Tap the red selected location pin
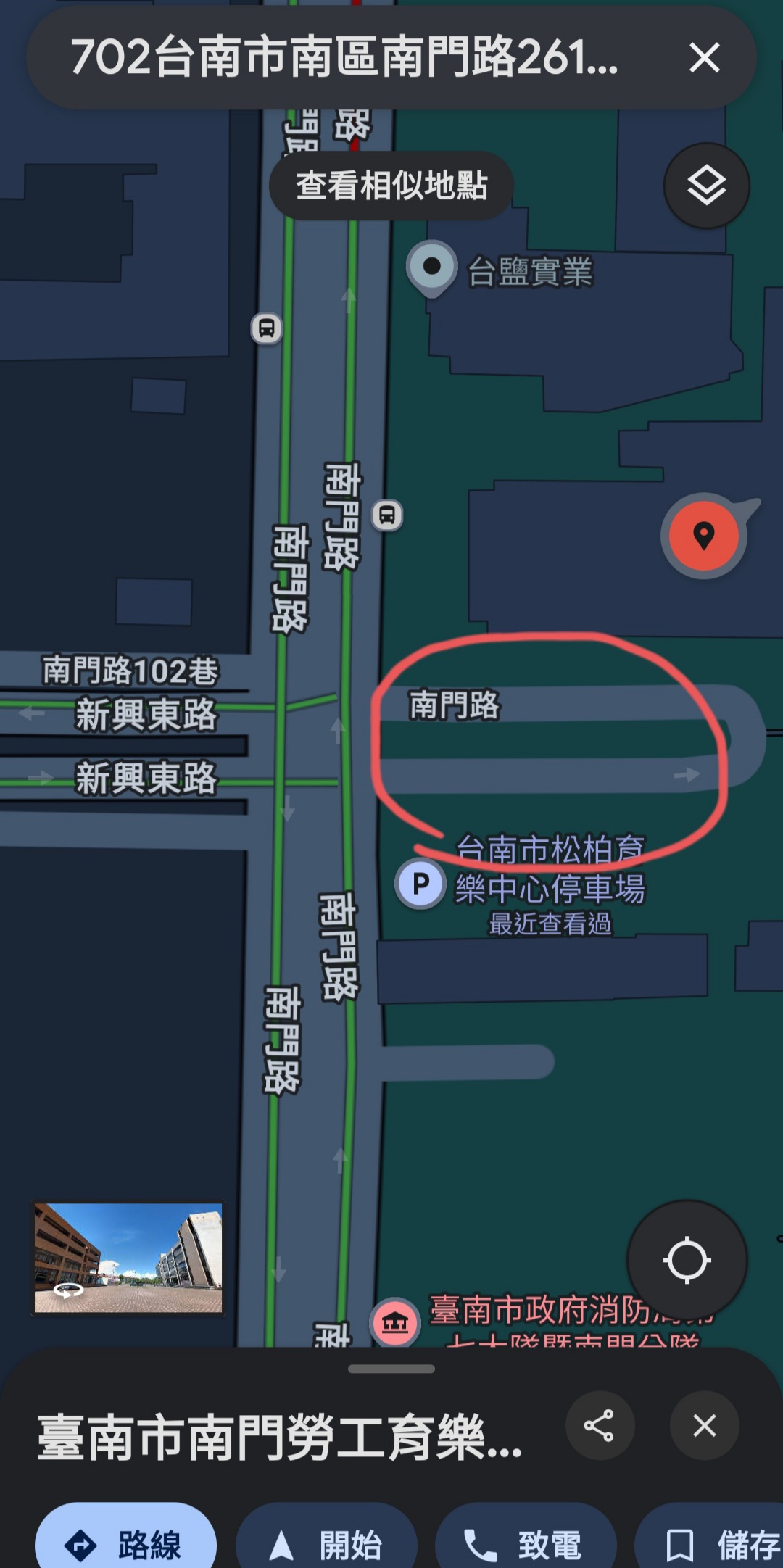This screenshot has width=783, height=1568. click(x=703, y=536)
